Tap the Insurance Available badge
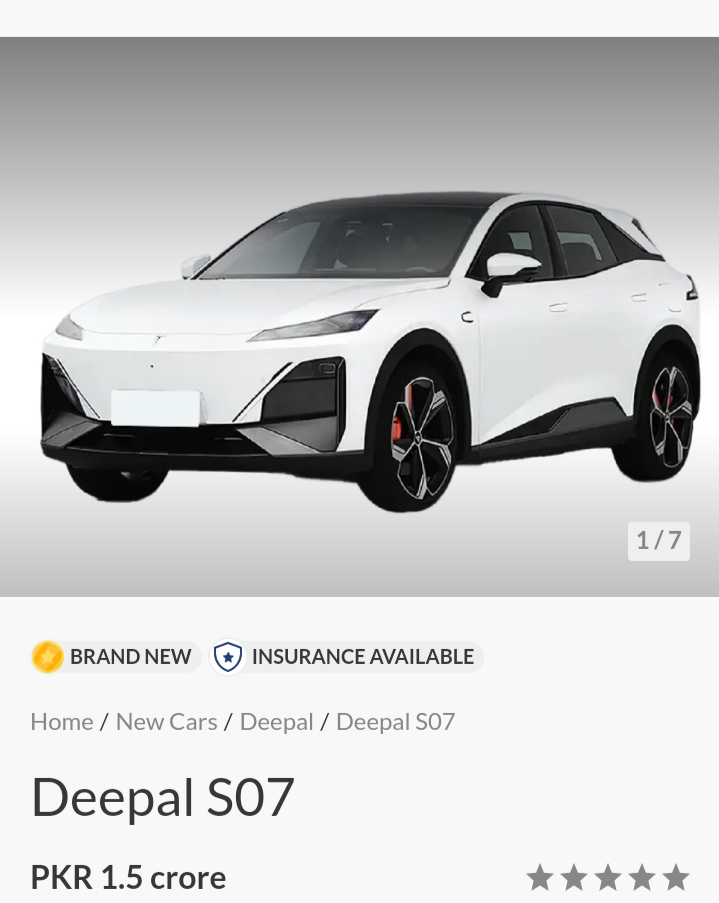 tap(346, 657)
